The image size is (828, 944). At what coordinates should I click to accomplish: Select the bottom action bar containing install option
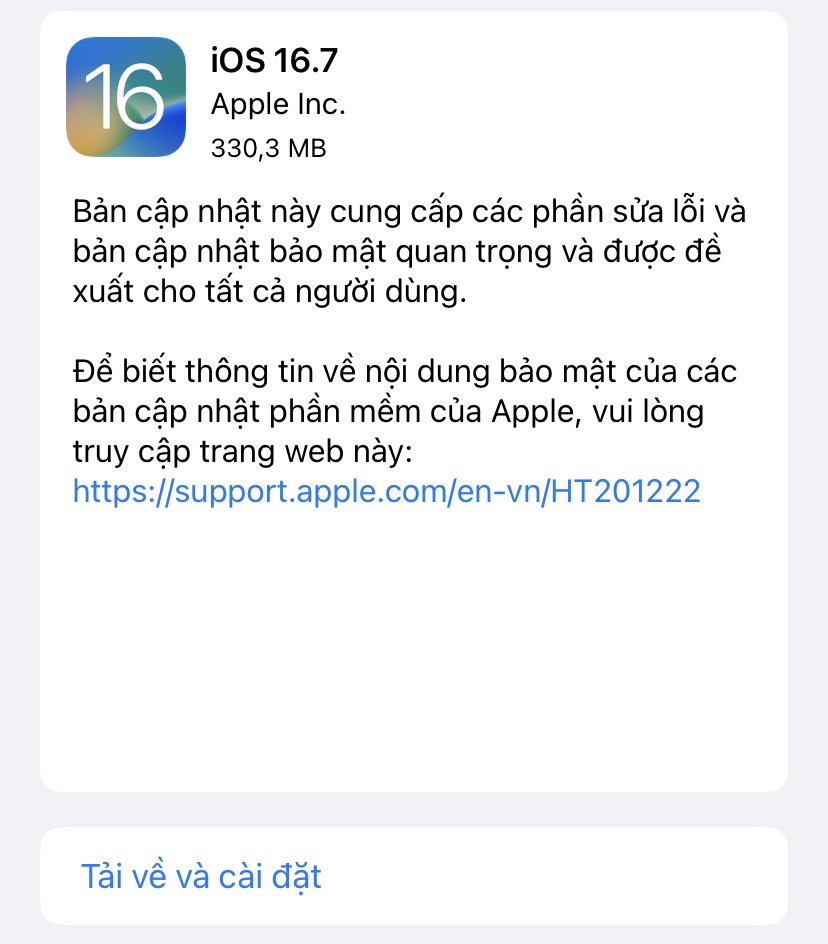(414, 876)
